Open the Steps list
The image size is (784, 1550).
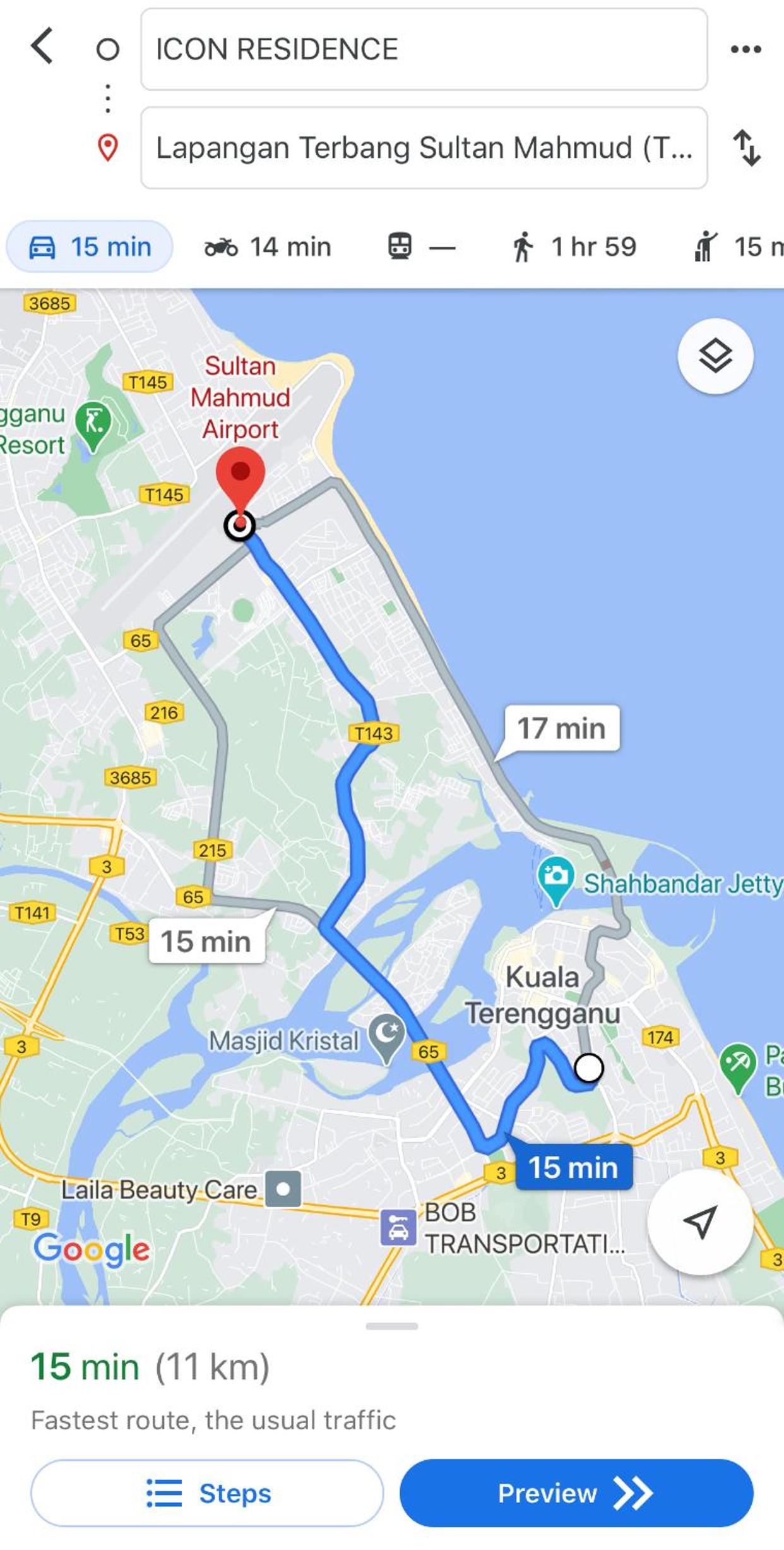[x=207, y=1494]
